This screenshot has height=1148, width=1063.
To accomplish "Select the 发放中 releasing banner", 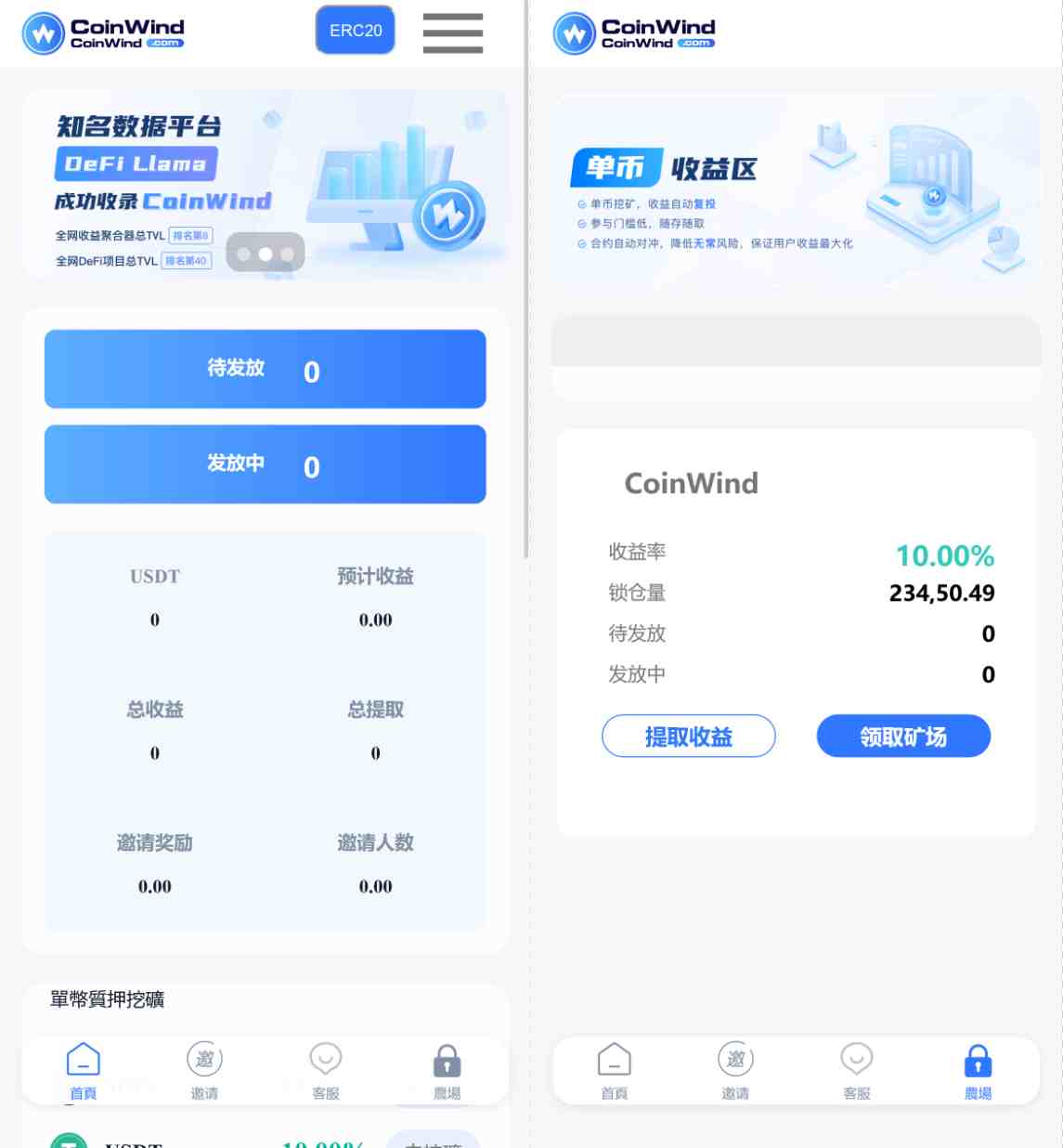I will click(x=265, y=463).
